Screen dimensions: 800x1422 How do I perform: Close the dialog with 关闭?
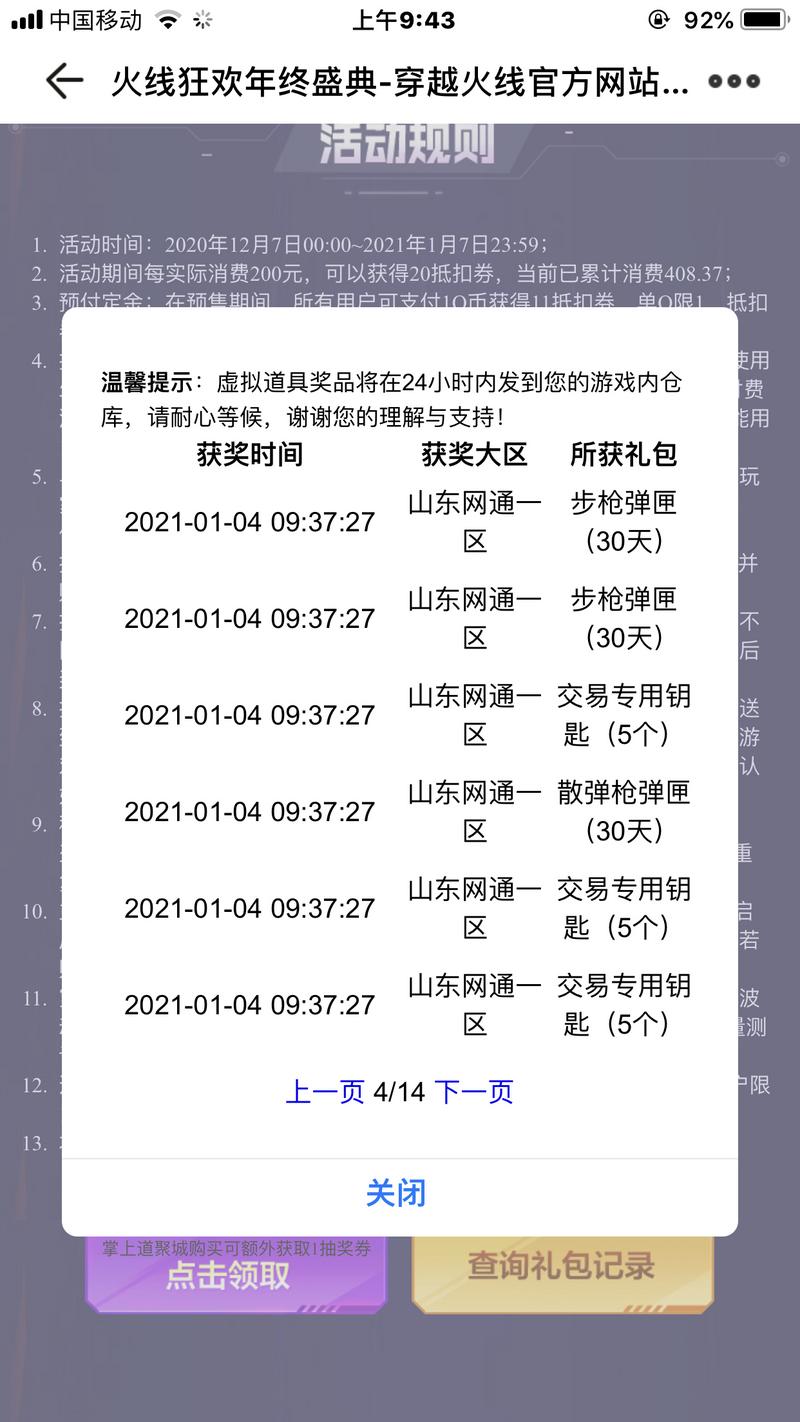tap(396, 1193)
